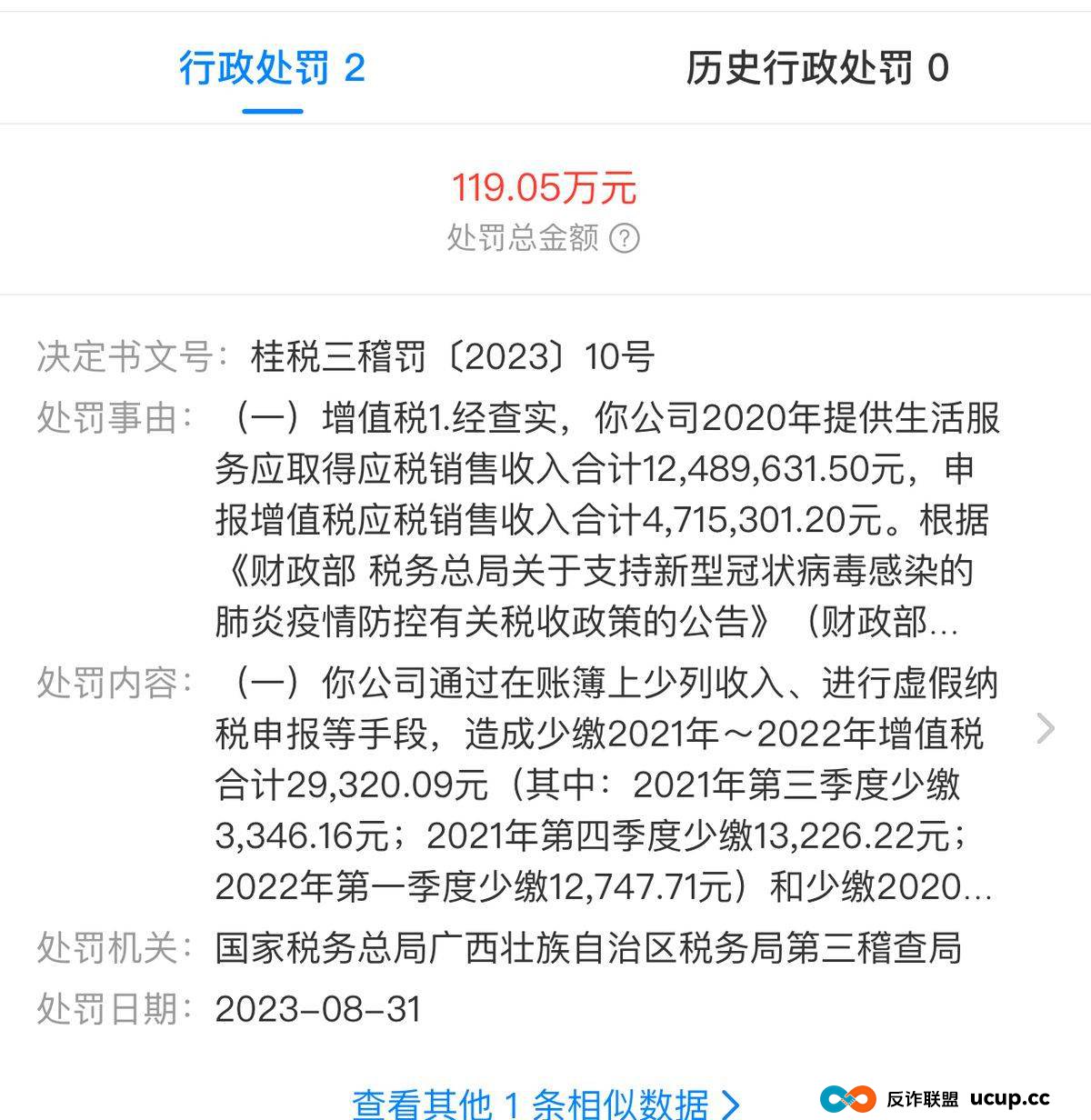The height and width of the screenshot is (1120, 1091).
Task: Switch to the 行政处罚 tab
Action: pyautogui.click(x=272, y=68)
